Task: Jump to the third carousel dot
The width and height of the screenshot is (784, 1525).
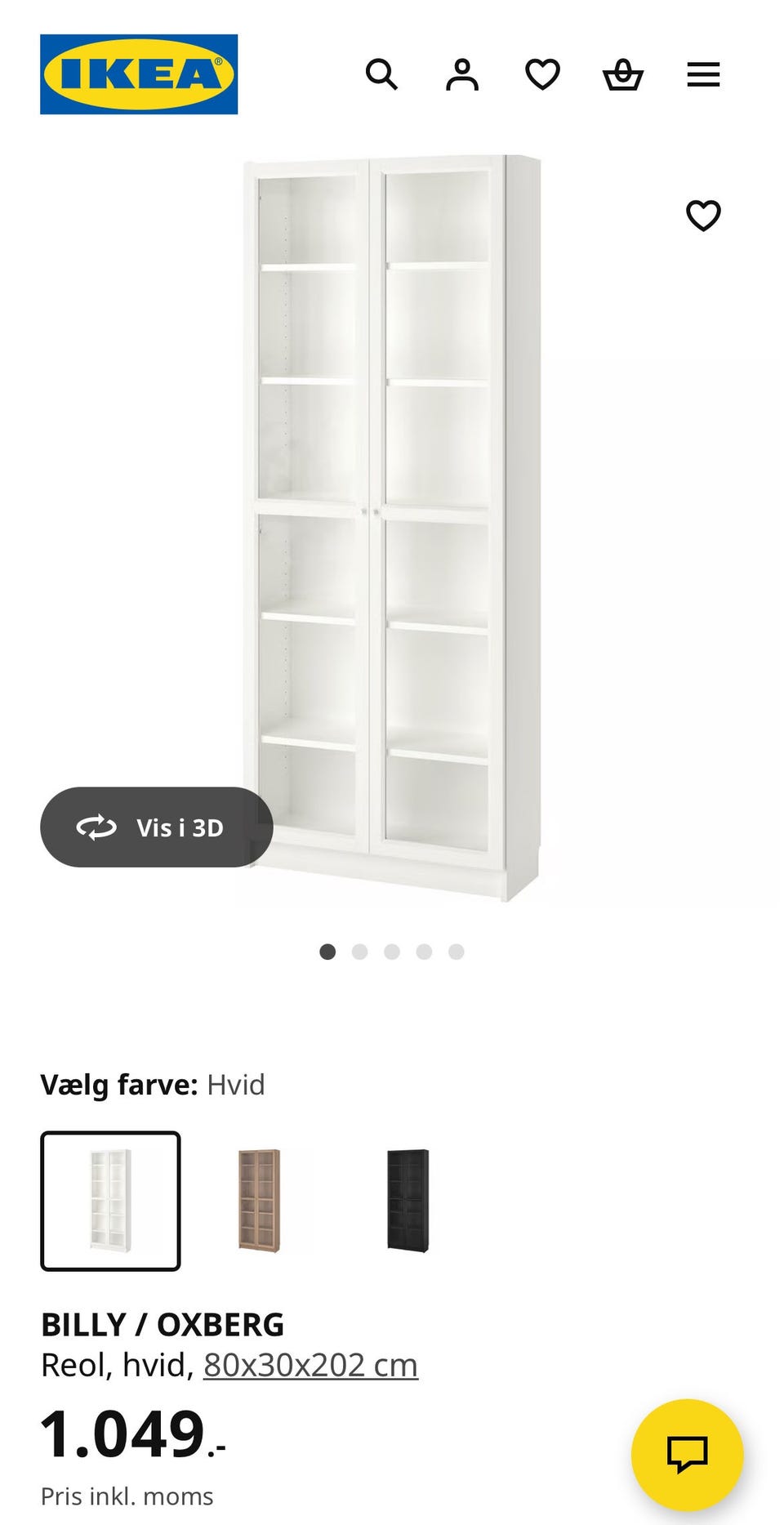Action: coord(393,951)
